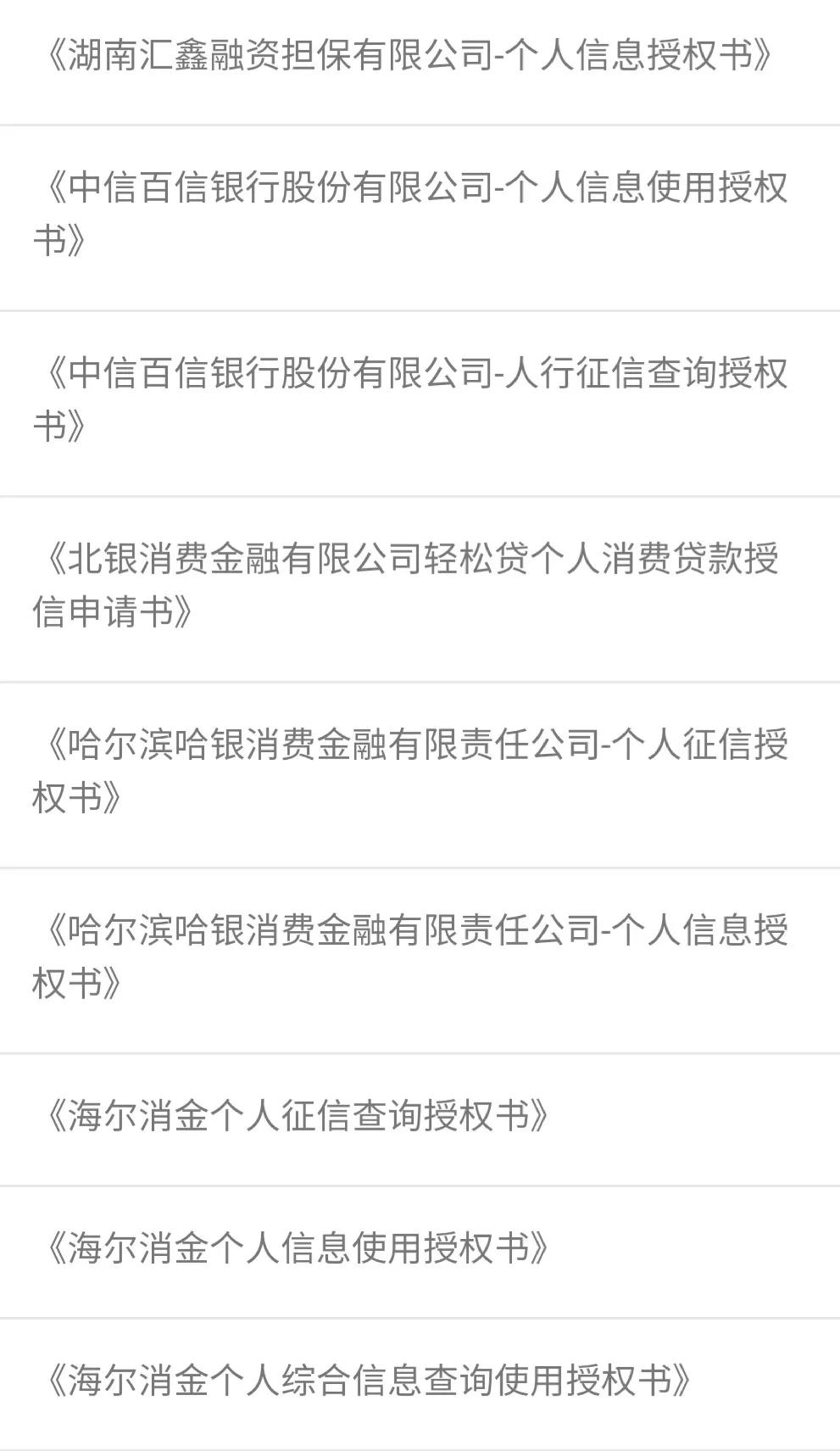Screen dimensions: 840x1451
Task: Open the first 海尔消金 agreement in the list
Action: [420, 1119]
